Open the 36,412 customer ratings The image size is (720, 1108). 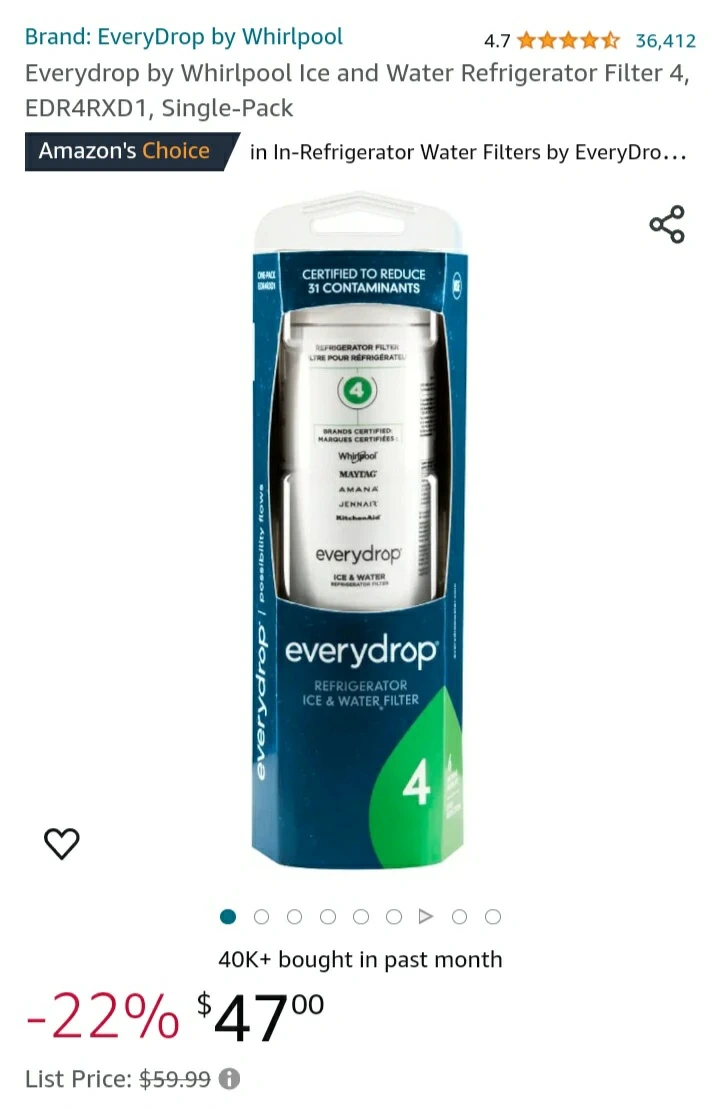click(x=665, y=41)
